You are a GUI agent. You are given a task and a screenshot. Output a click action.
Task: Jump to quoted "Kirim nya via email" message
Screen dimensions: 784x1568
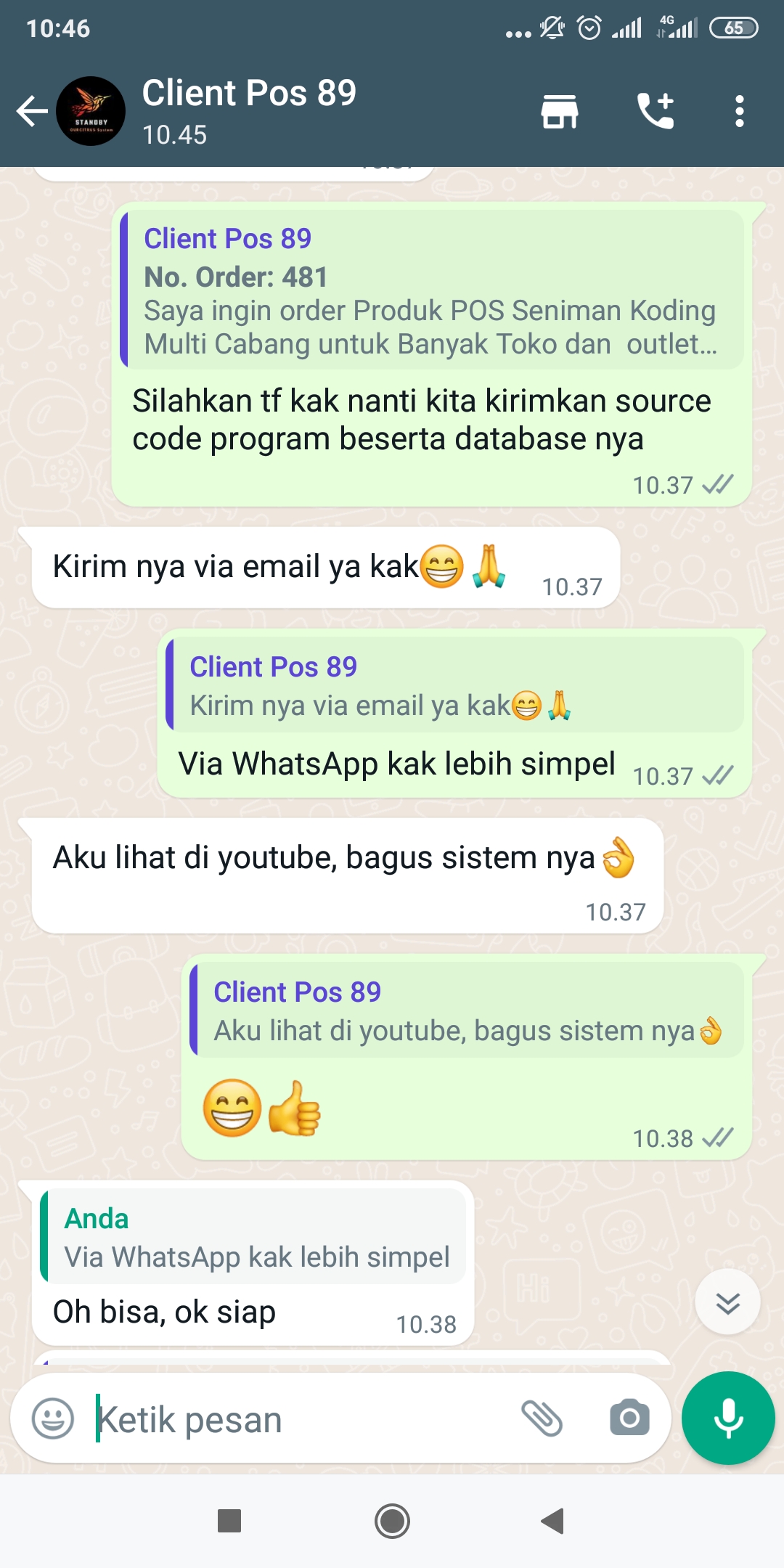(x=454, y=685)
